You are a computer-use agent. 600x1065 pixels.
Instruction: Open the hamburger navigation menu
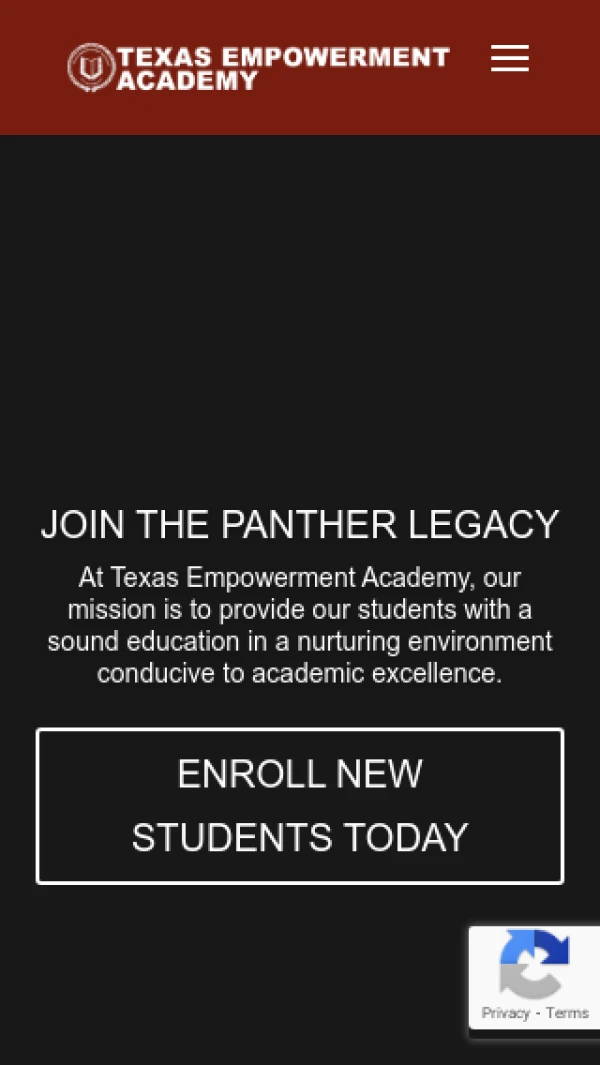pos(509,58)
